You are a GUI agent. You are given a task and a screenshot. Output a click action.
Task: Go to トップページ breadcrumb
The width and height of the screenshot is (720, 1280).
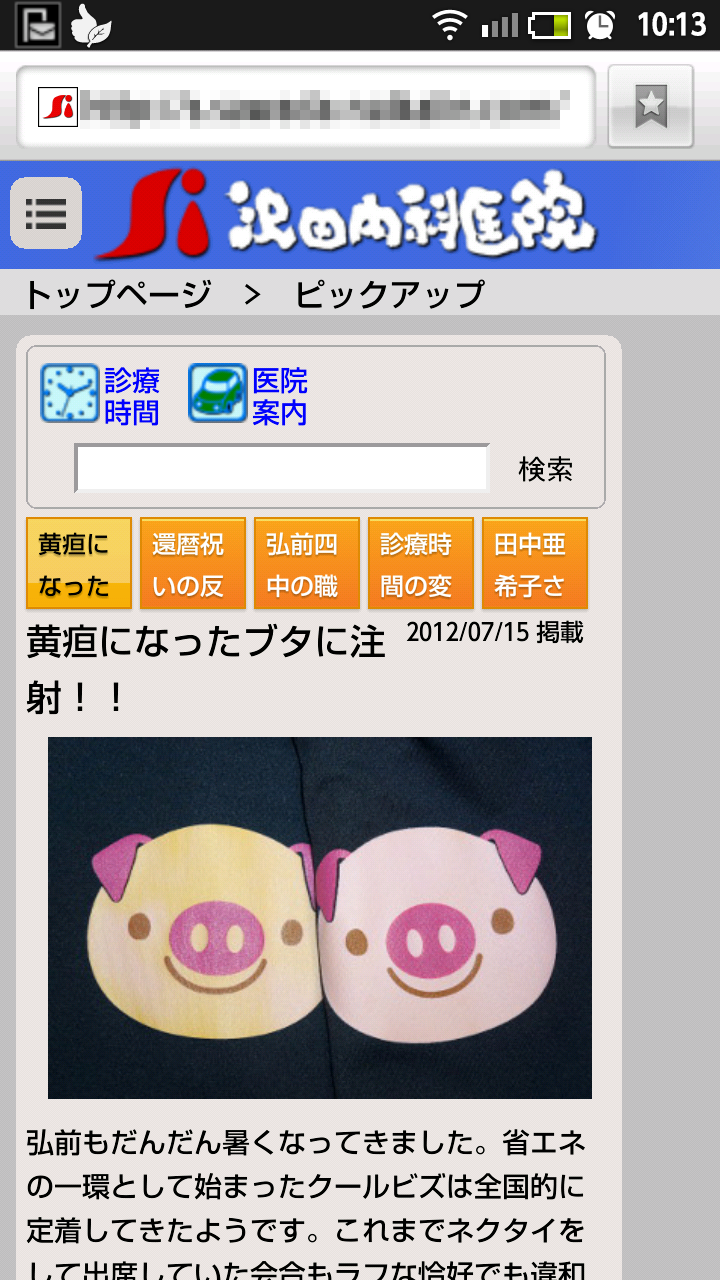117,294
